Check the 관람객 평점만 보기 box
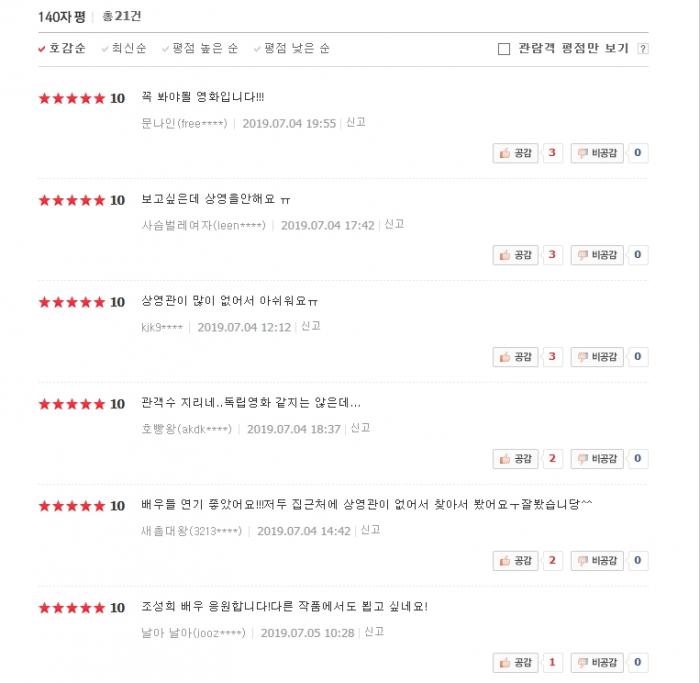This screenshot has width=700, height=683. pos(504,49)
